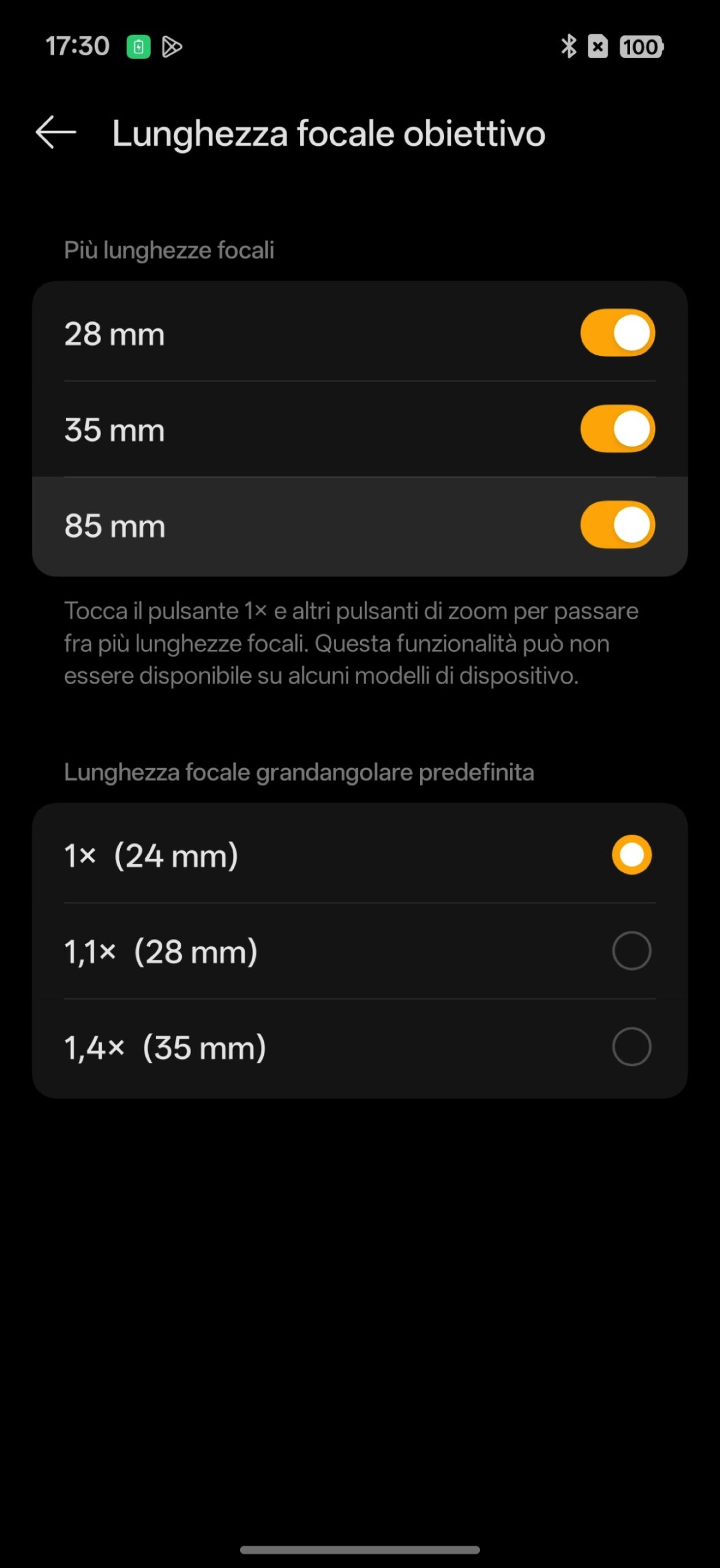Turn off the 35 mm toggle
This screenshot has height=1568, width=720.
617,429
